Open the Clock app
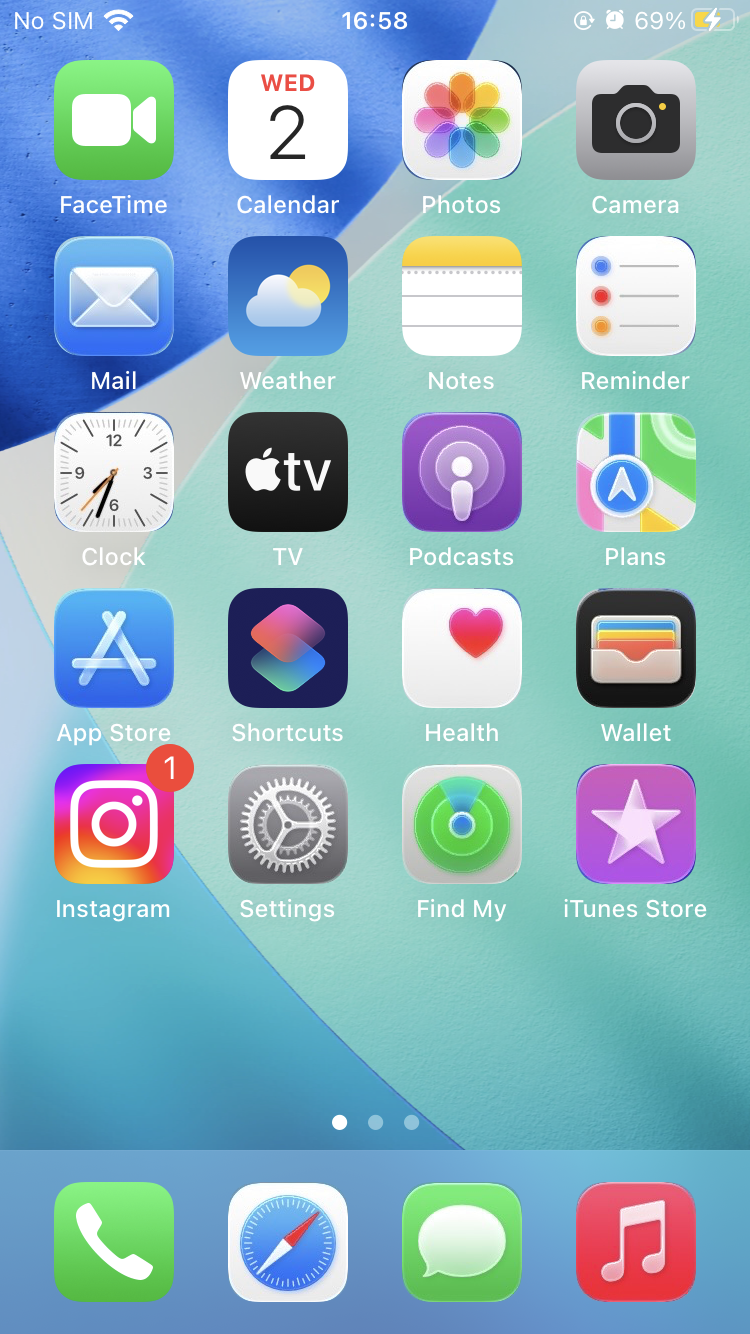 114,472
